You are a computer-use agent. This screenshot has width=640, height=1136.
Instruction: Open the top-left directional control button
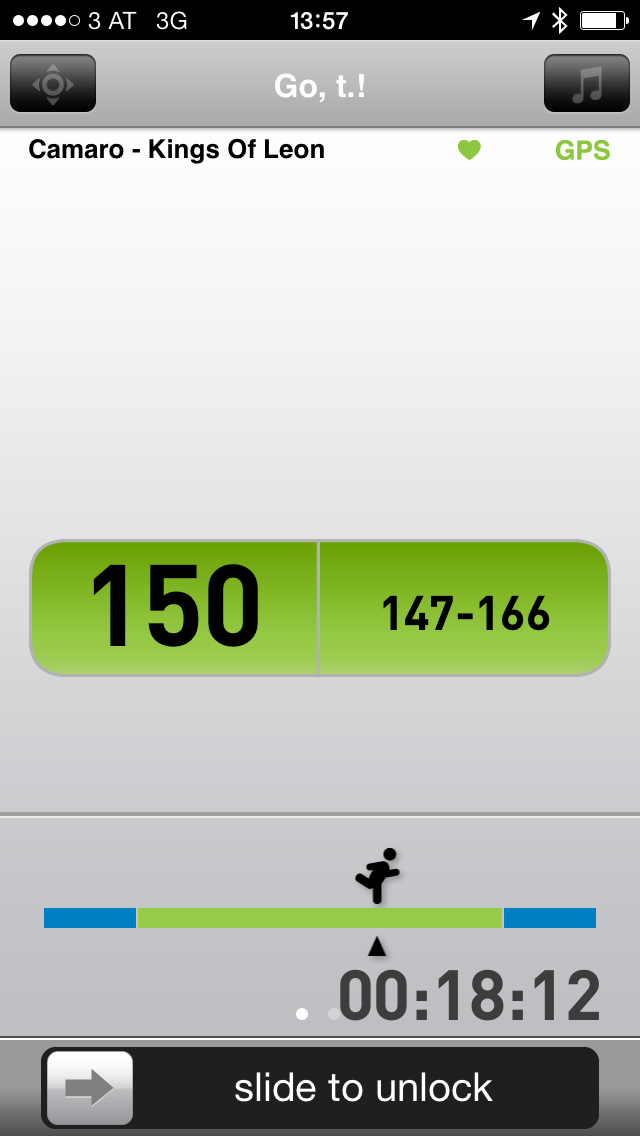point(53,84)
